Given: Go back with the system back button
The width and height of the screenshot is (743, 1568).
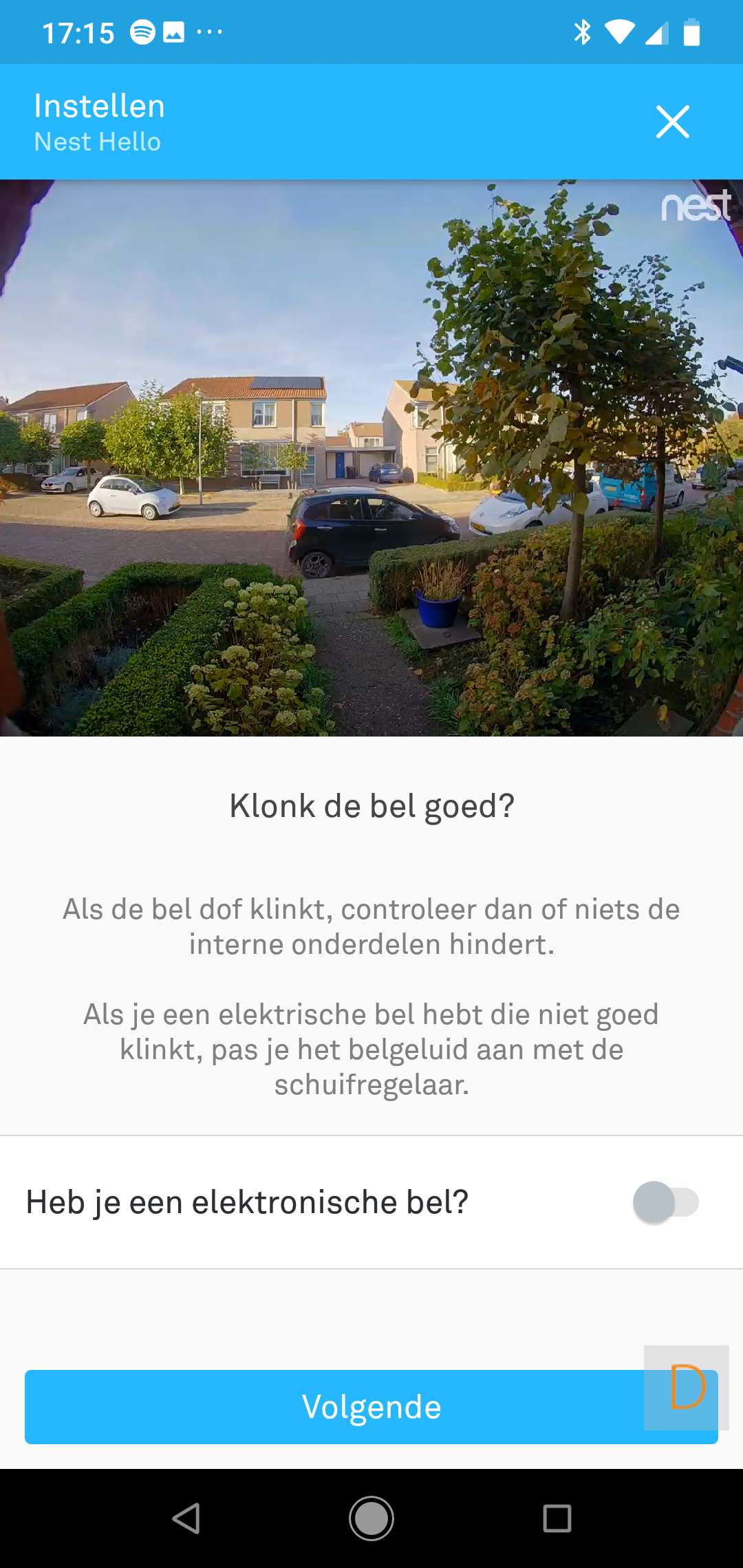Looking at the screenshot, I should (186, 1518).
